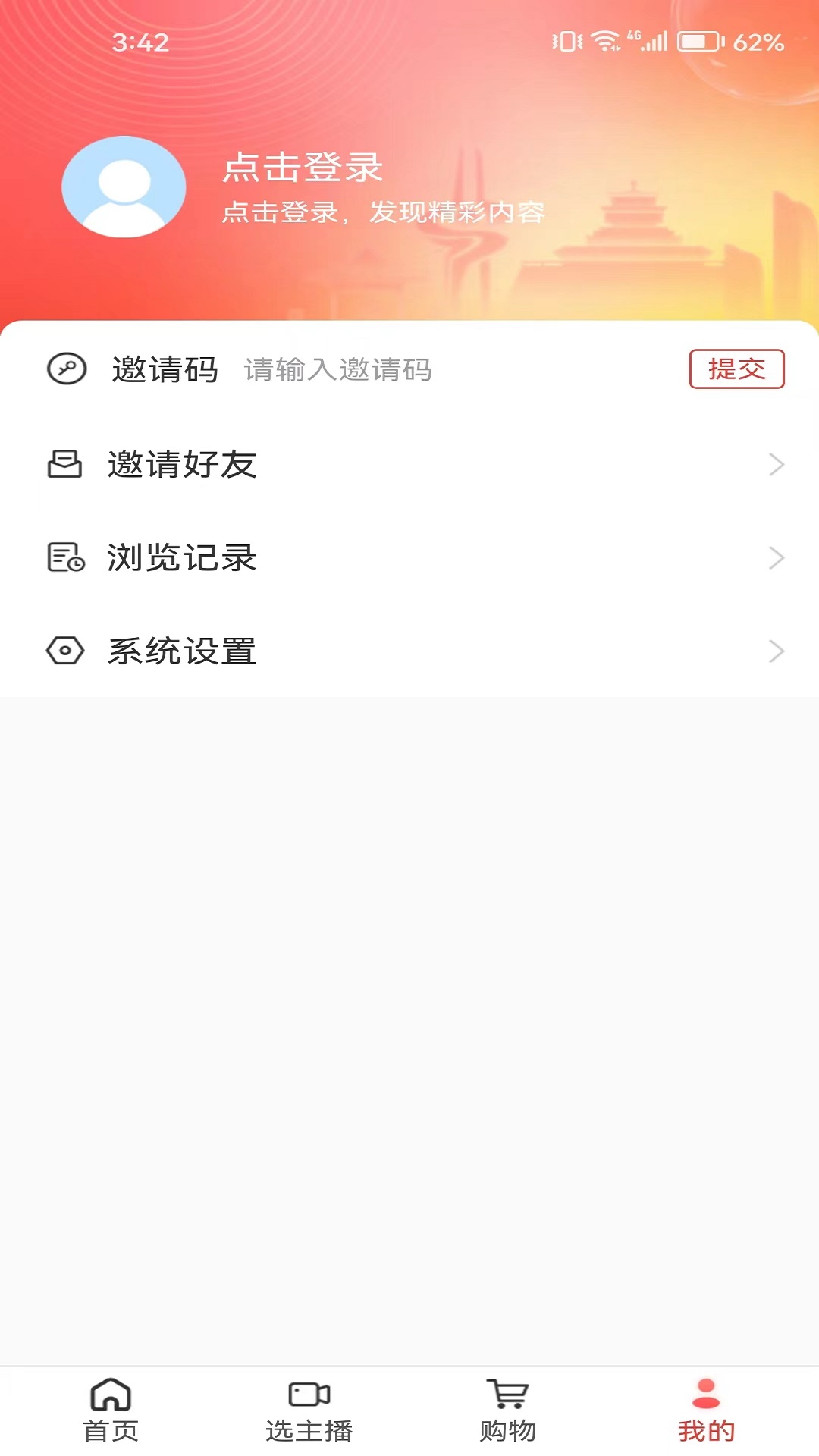Tap the Wi-Fi icon in status bar
Screen dimensions: 819x1456
pyautogui.click(x=603, y=42)
